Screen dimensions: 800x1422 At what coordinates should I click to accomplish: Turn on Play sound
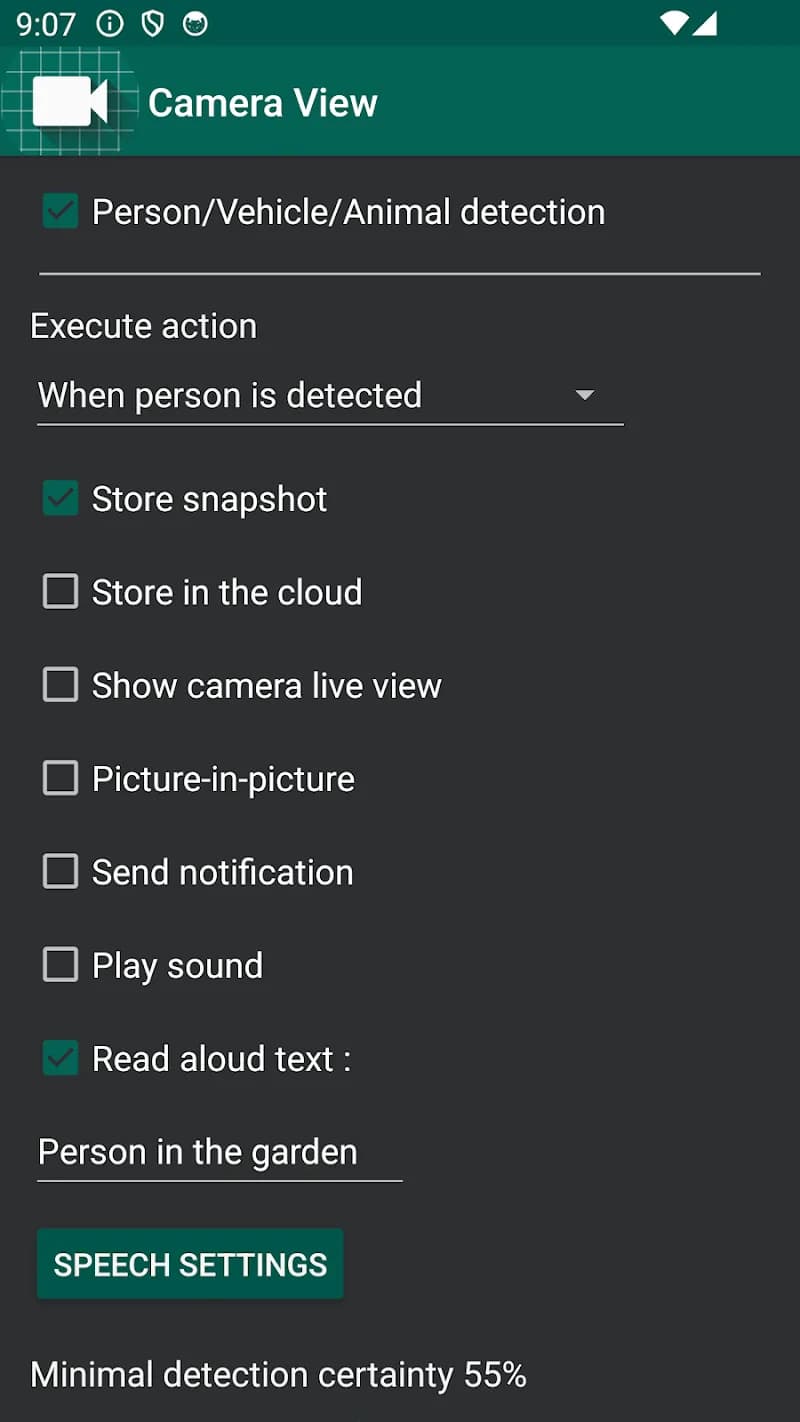pos(60,964)
